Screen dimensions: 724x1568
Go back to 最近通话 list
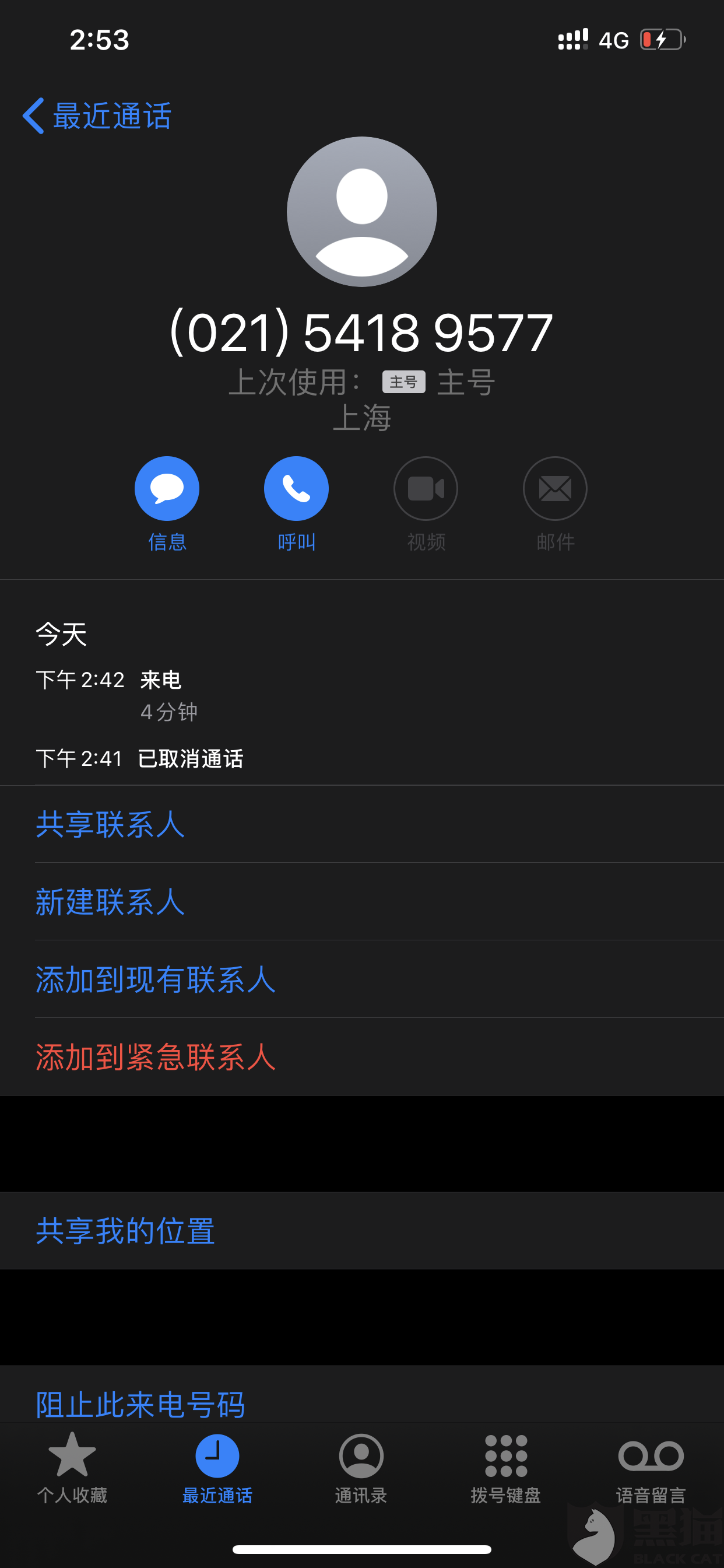point(97,116)
